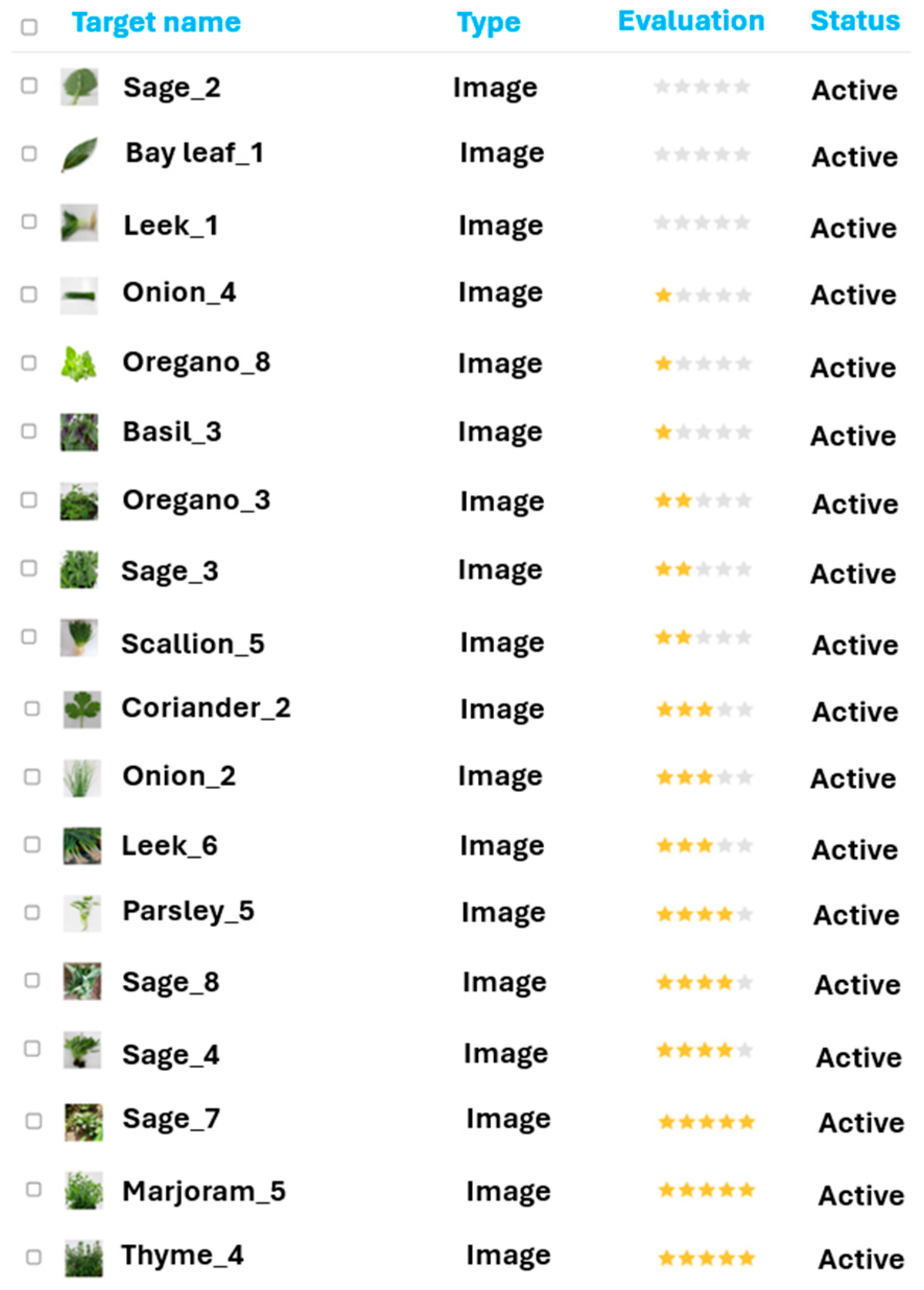The height and width of the screenshot is (1290, 924).
Task: Check the Coriander_2 checkbox
Action: coord(32,709)
